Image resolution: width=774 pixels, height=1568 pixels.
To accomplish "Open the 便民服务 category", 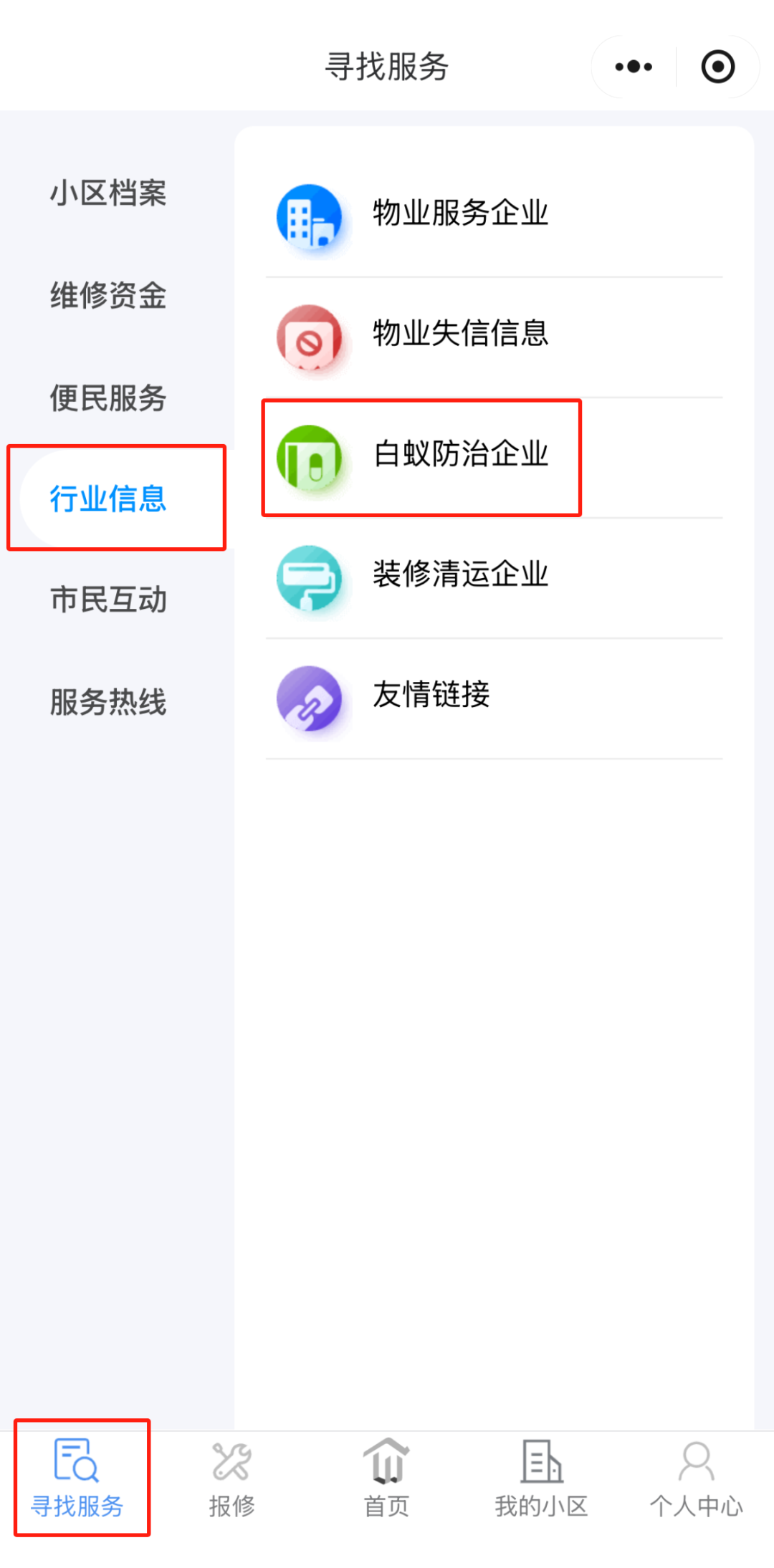I will point(108,398).
